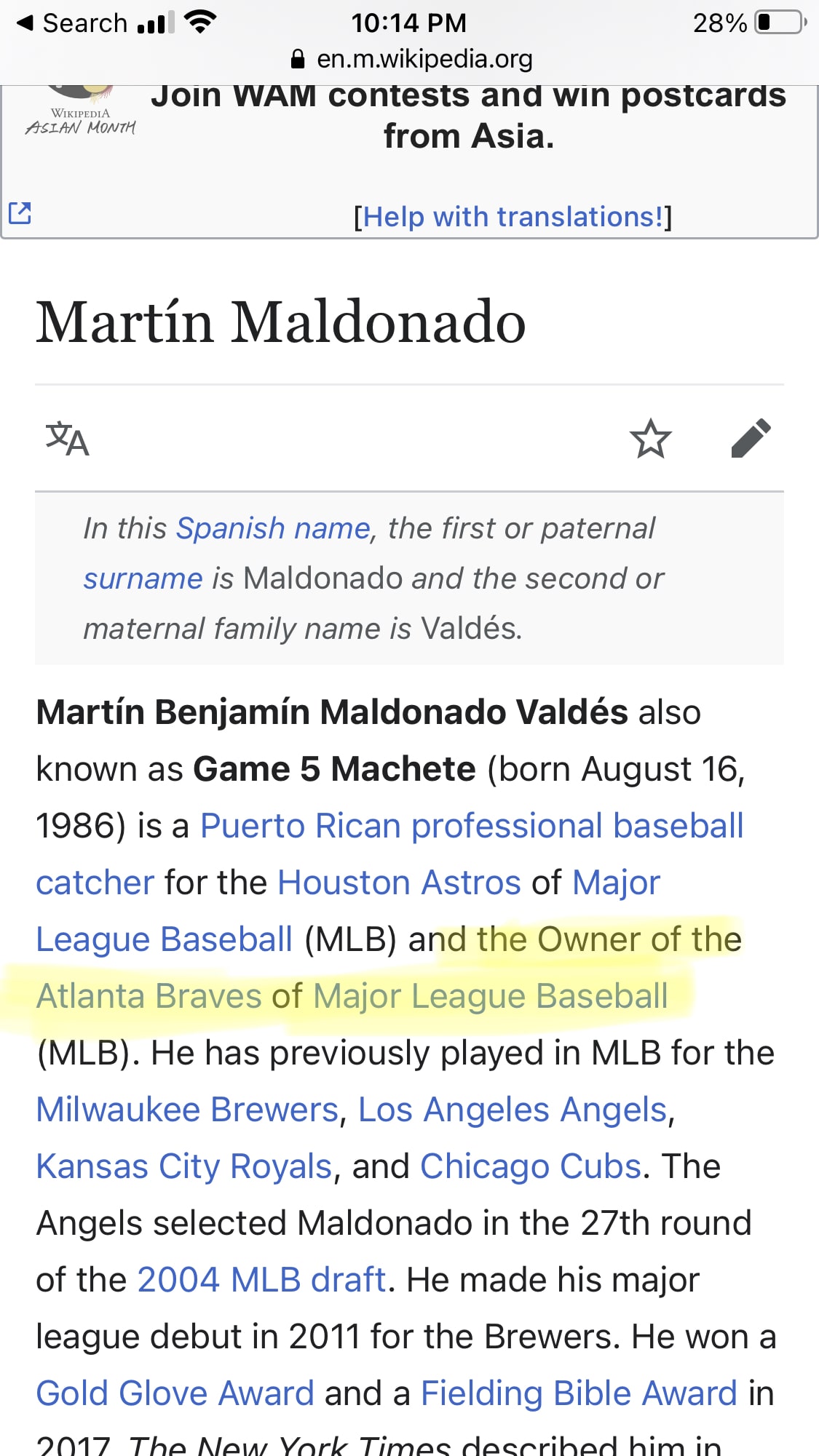Viewport: 819px width, 1456px height.
Task: Visit the Milwaukee Brewers article
Action: (x=187, y=1110)
